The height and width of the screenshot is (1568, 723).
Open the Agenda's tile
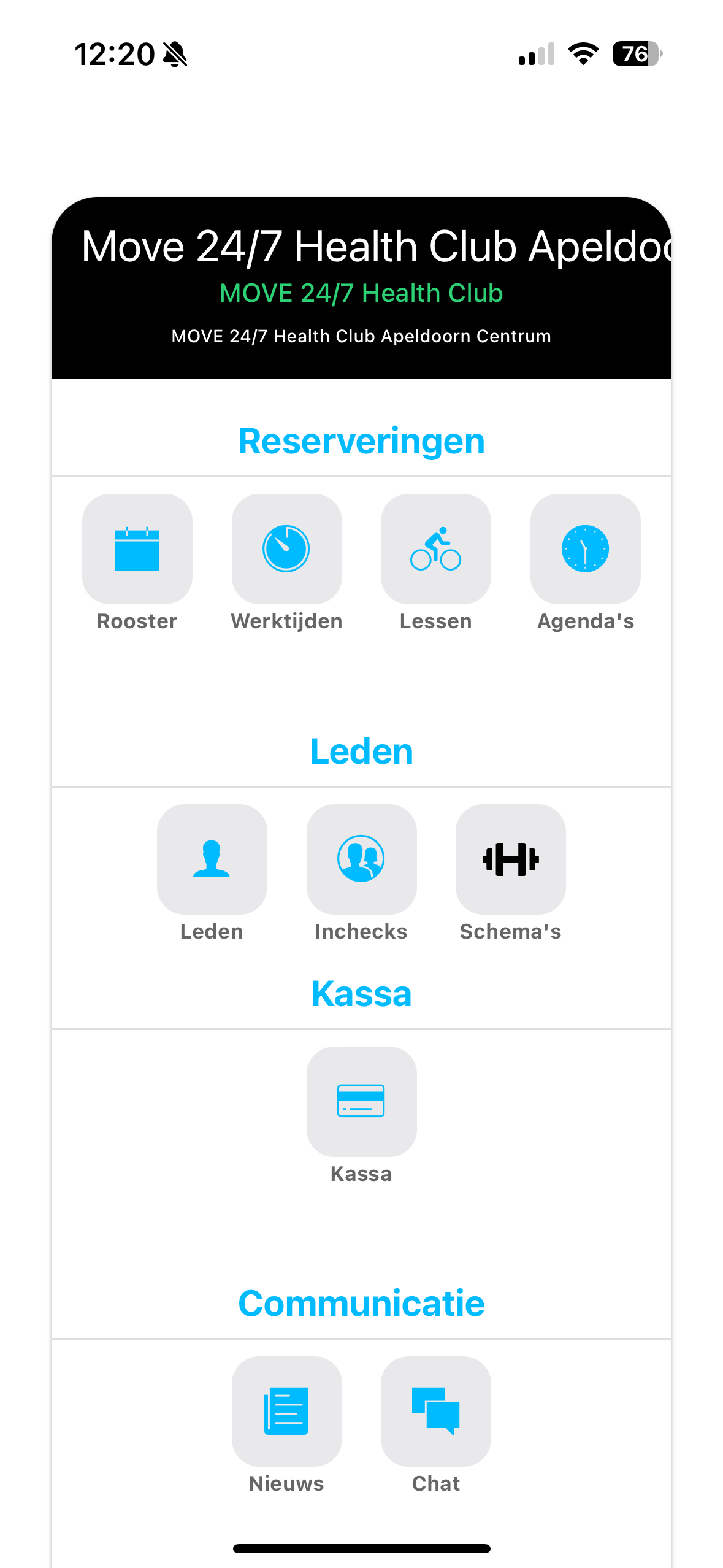point(585,549)
